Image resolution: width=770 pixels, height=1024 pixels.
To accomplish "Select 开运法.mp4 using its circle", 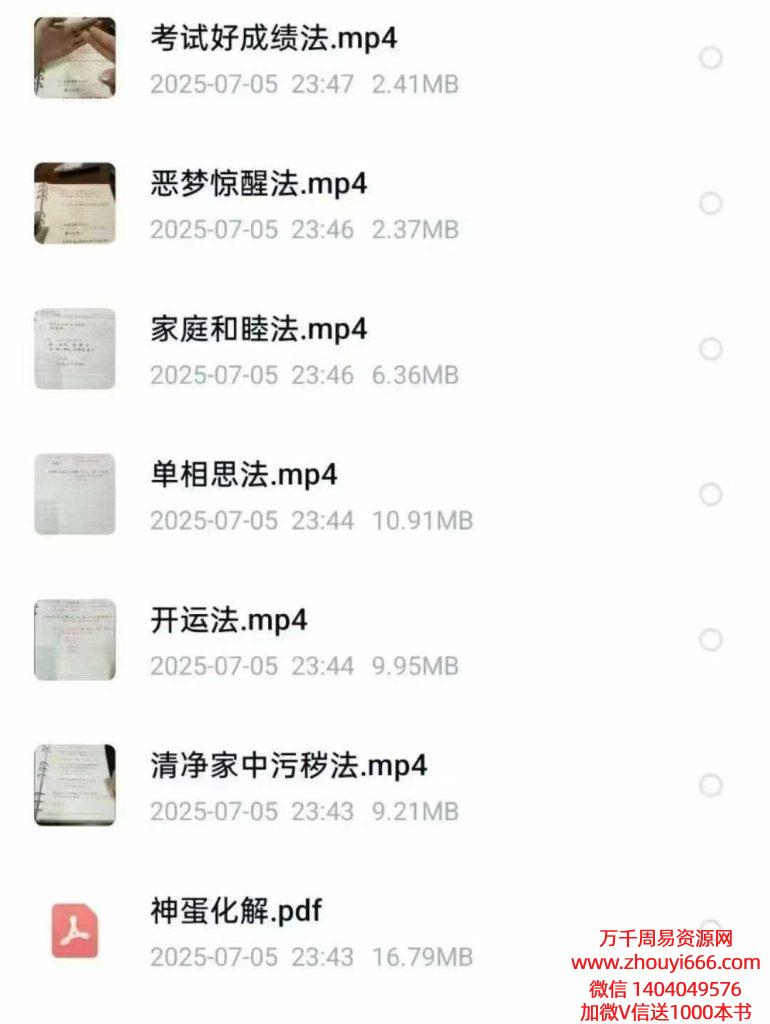I will [710, 639].
